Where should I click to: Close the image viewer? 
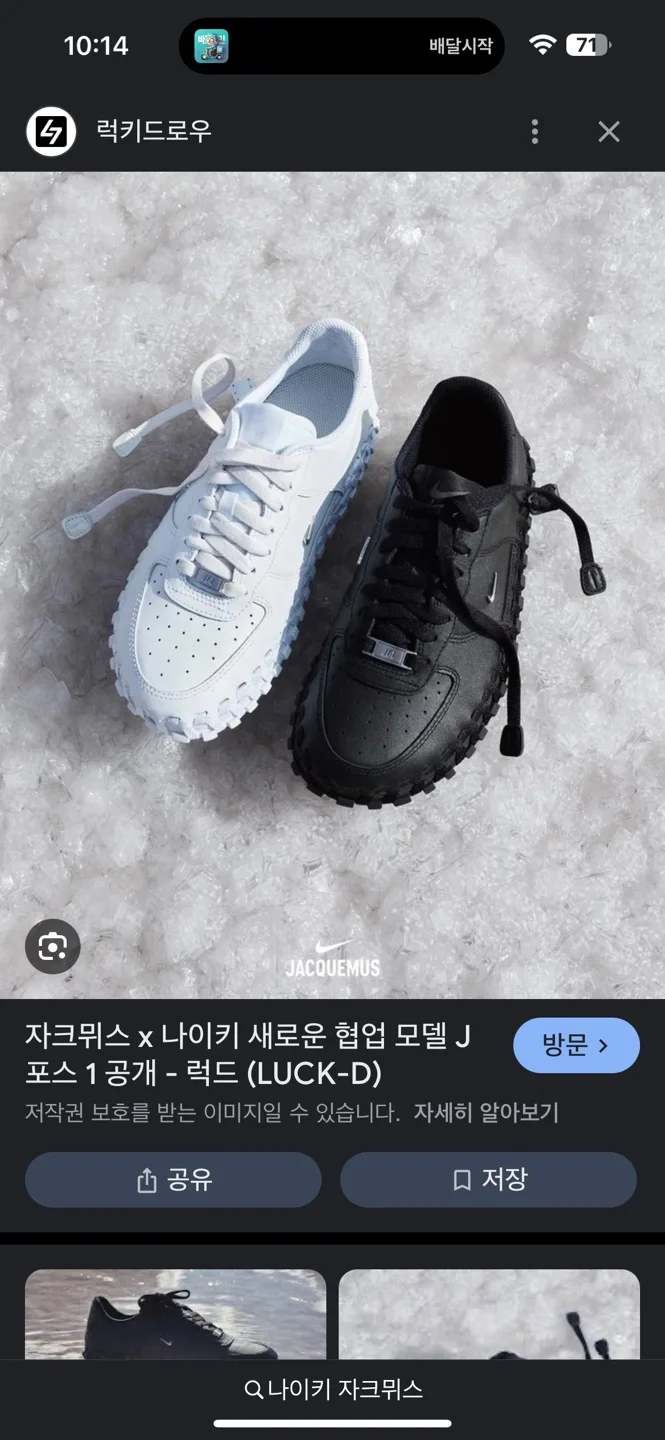[x=609, y=131]
